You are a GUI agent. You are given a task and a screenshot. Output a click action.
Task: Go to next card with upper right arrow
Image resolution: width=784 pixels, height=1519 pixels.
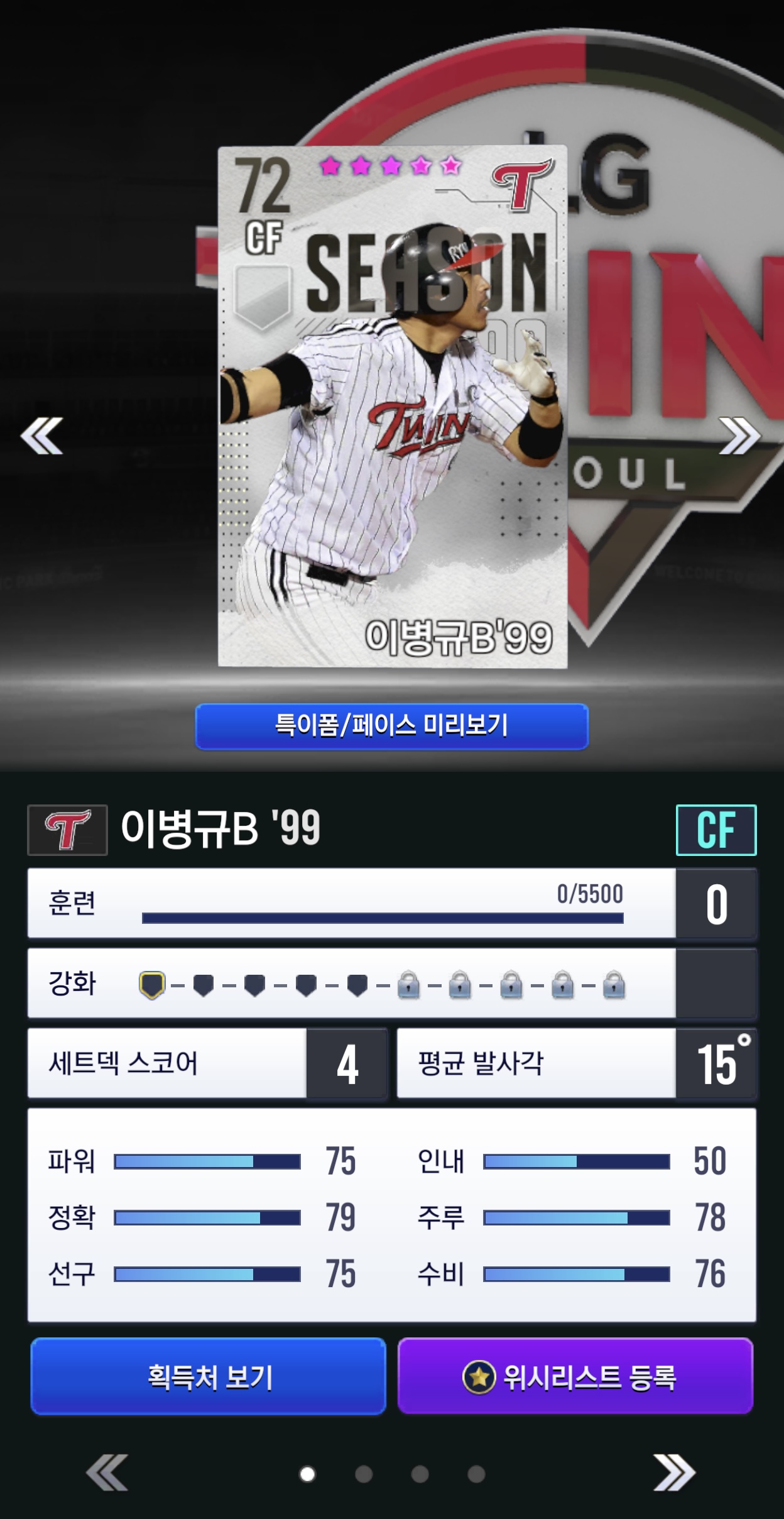pyautogui.click(x=739, y=436)
